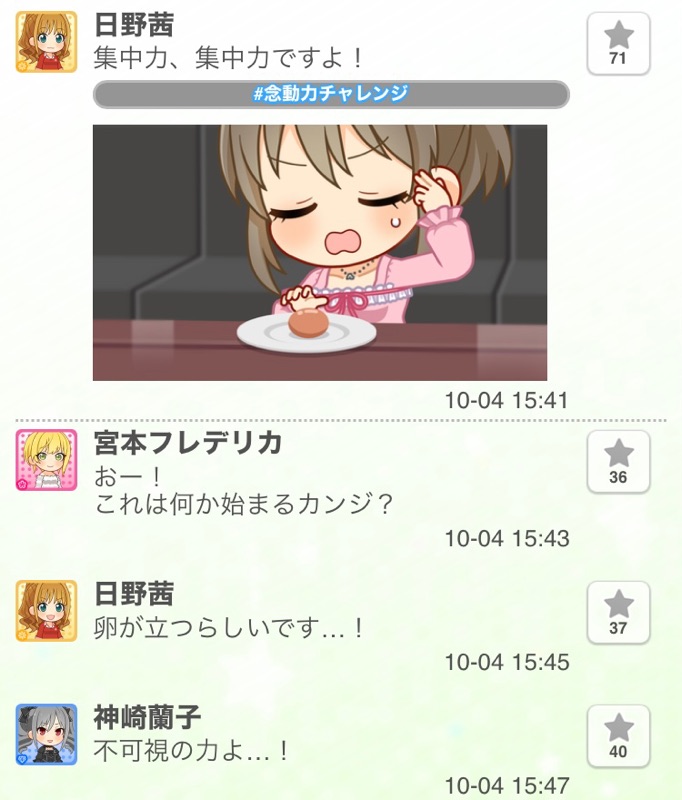Open the image in 日野茜's post
Viewport: 682px width, 800px height.
[320, 252]
